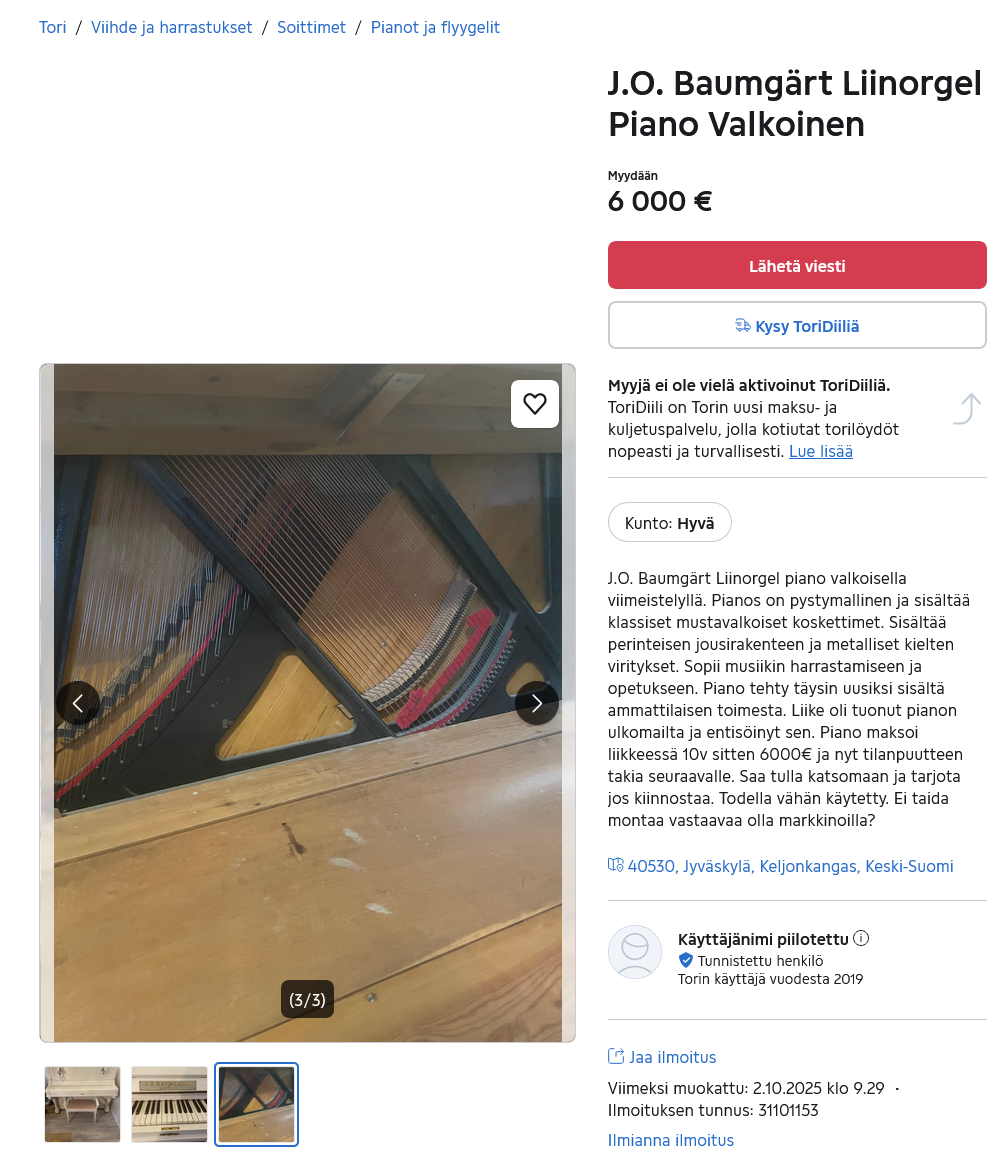1004x1170 pixels.
Task: Tap the Lähetä viesti button
Action: point(797,266)
